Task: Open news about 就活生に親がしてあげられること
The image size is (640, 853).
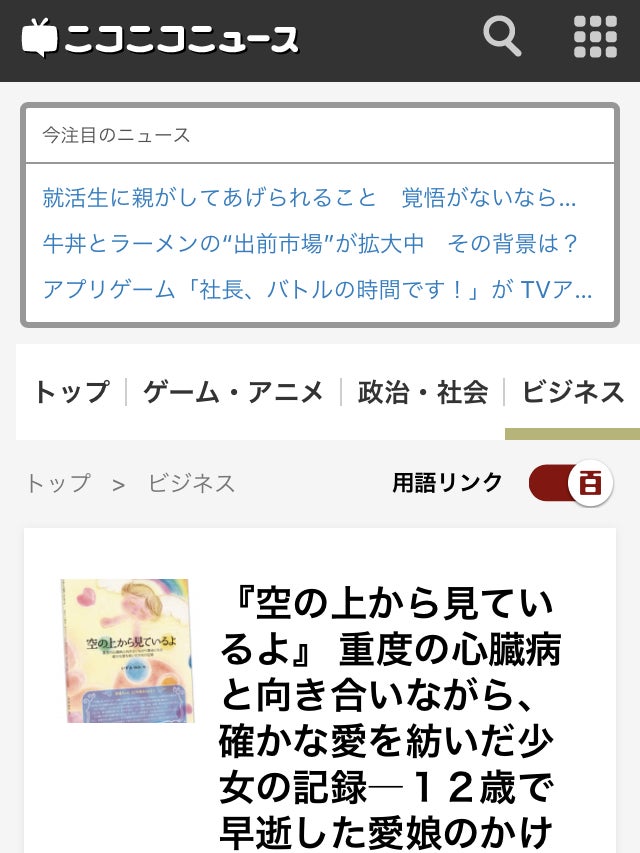Action: pos(309,198)
